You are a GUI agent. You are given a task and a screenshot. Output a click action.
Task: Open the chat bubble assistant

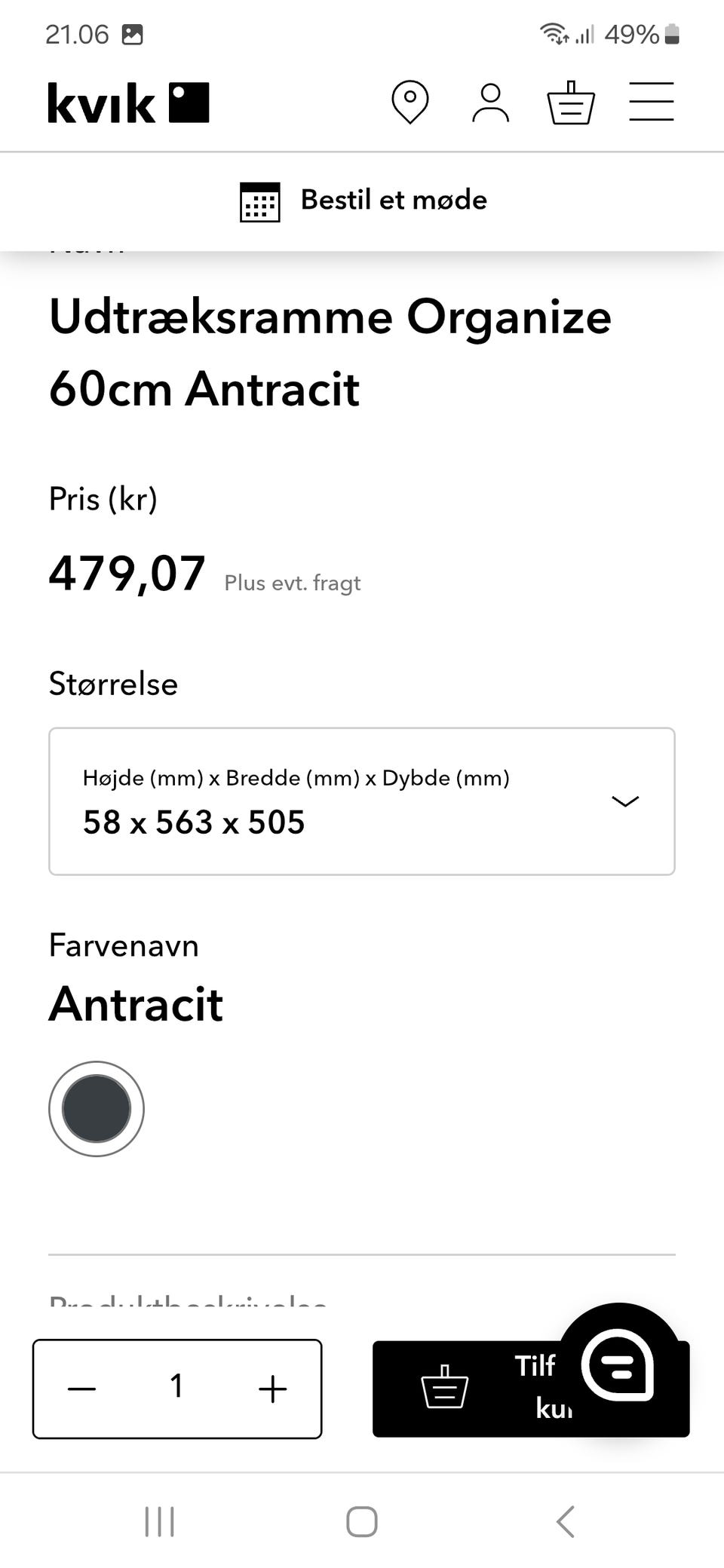coord(618,1364)
